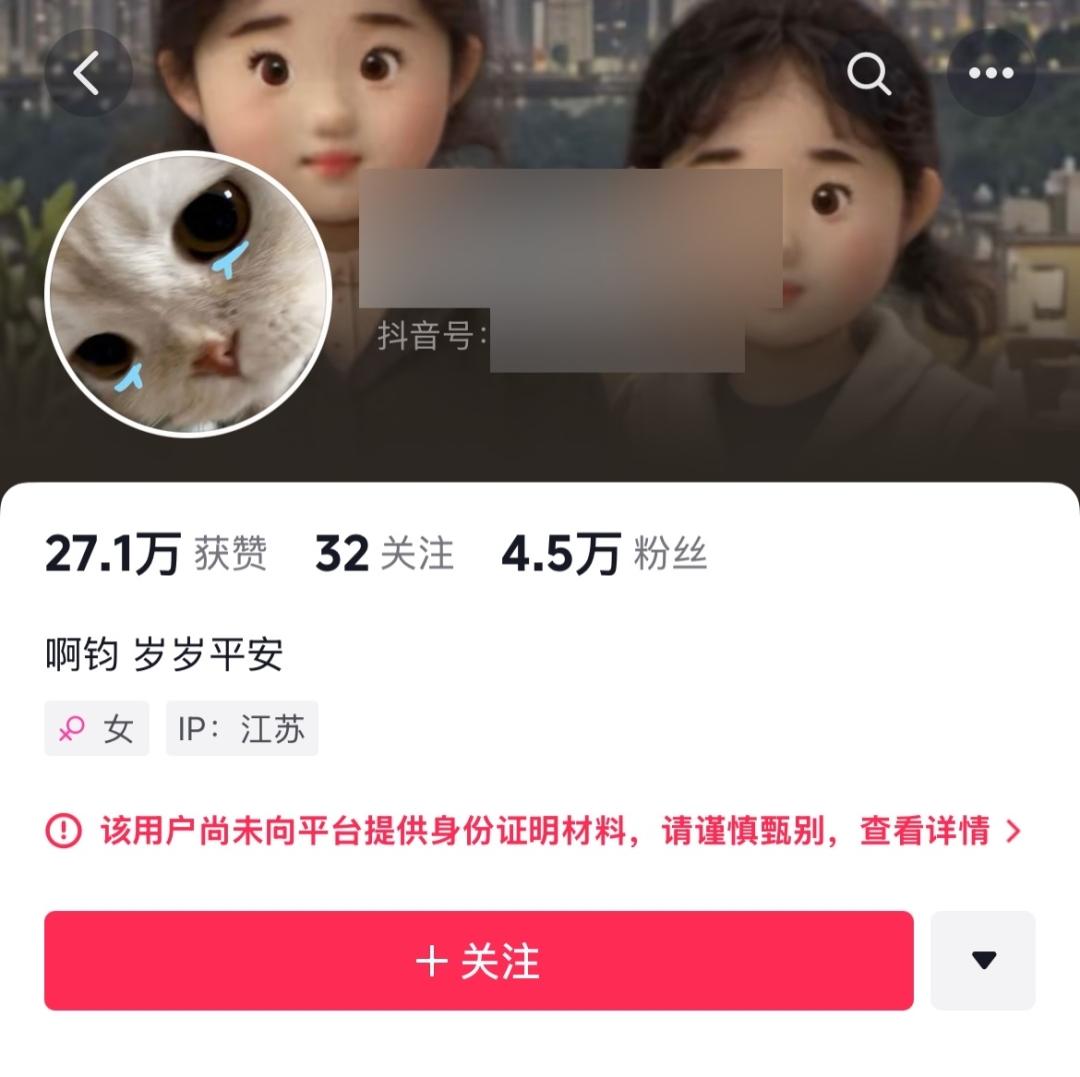View the cat profile avatar
The image size is (1080, 1077).
[x=188, y=295]
